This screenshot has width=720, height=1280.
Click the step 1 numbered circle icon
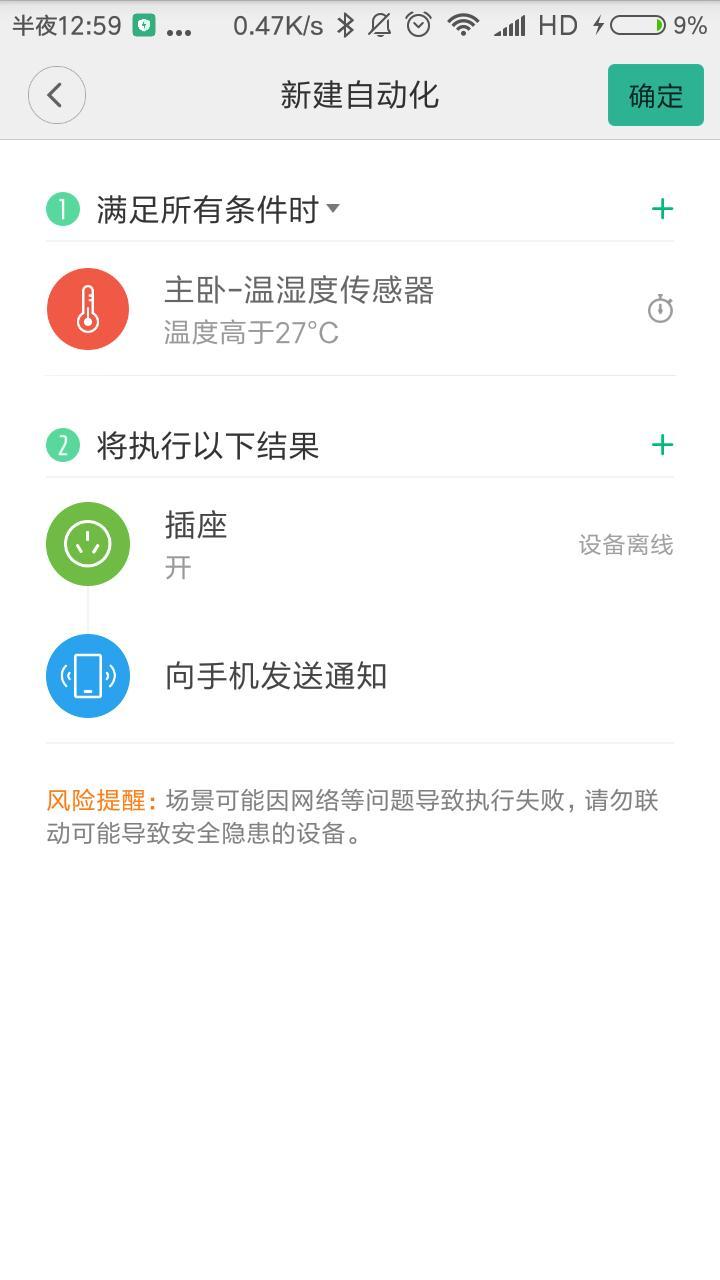click(x=62, y=209)
